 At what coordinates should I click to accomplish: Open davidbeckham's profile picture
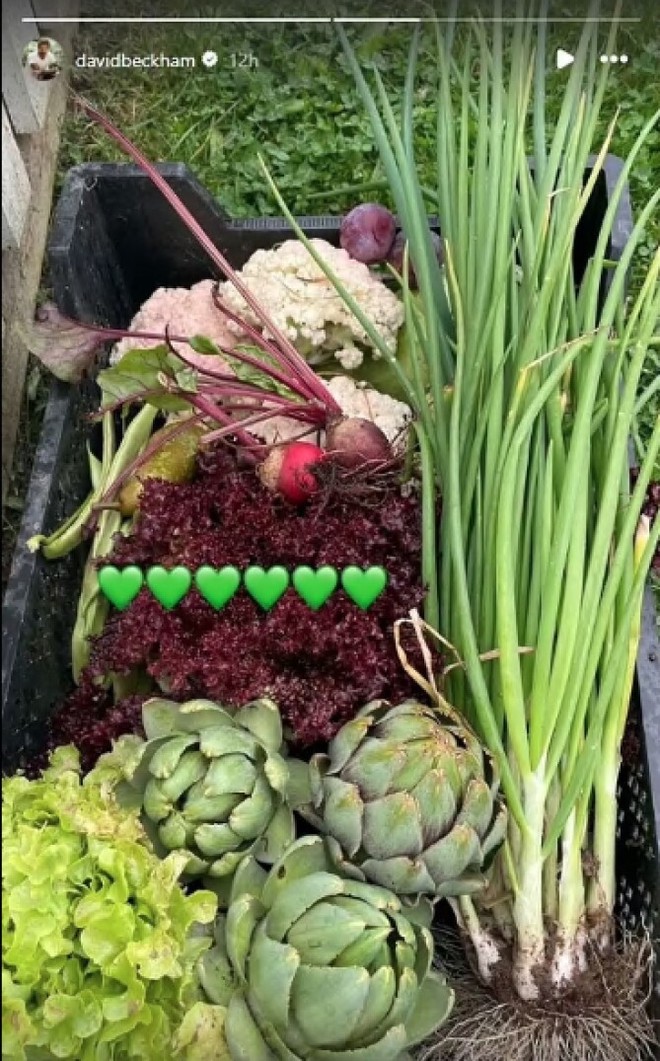(42, 59)
